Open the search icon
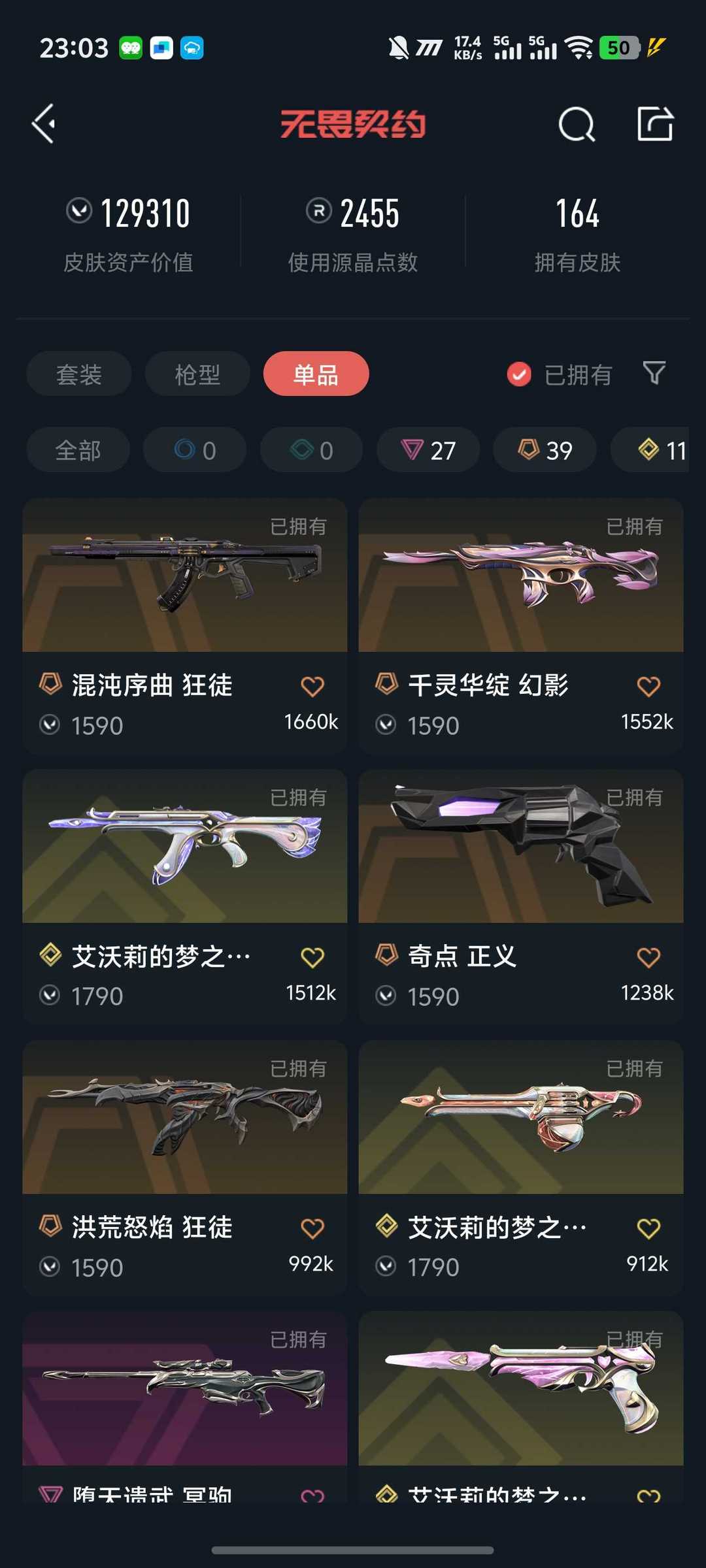 (x=577, y=123)
